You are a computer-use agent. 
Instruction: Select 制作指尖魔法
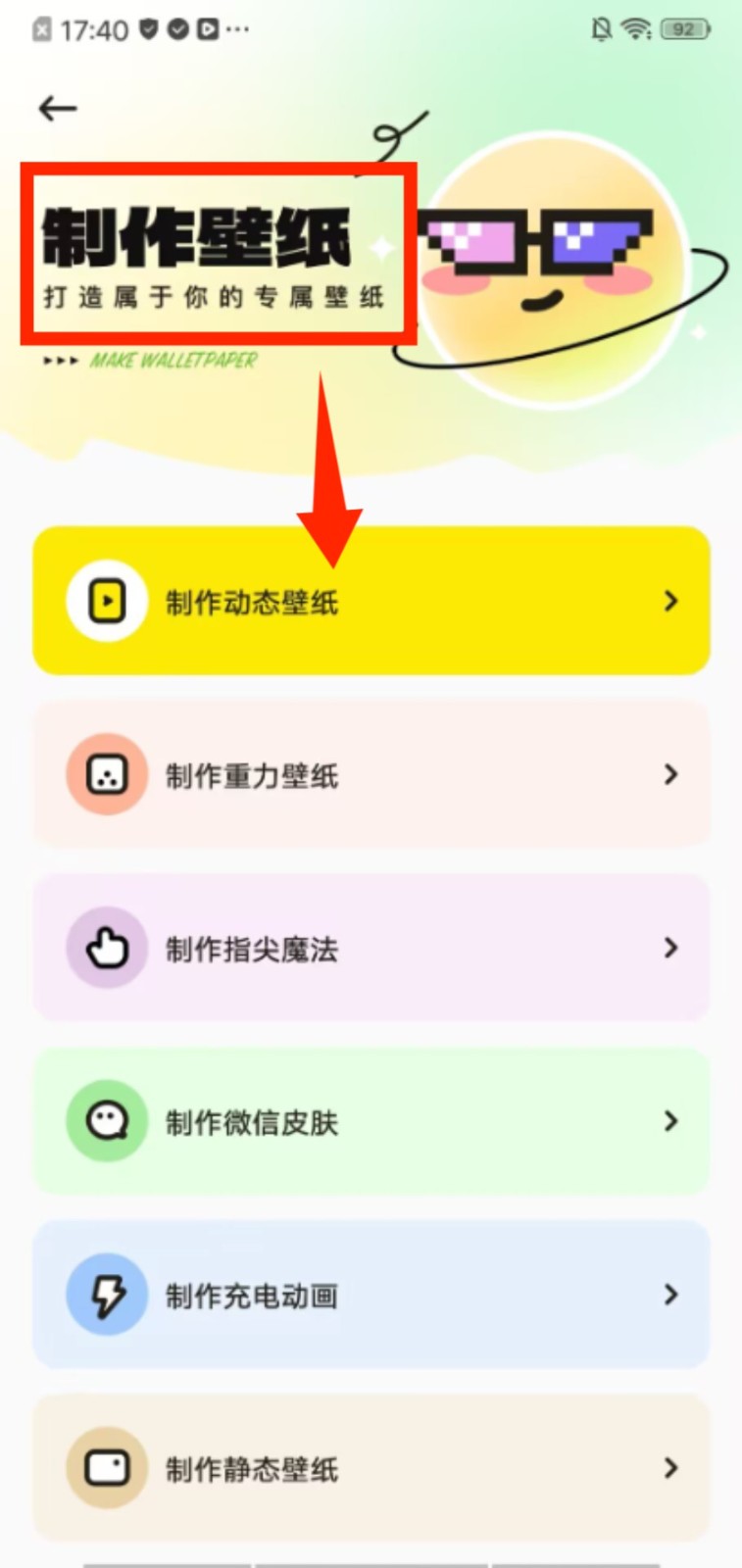[x=371, y=949]
